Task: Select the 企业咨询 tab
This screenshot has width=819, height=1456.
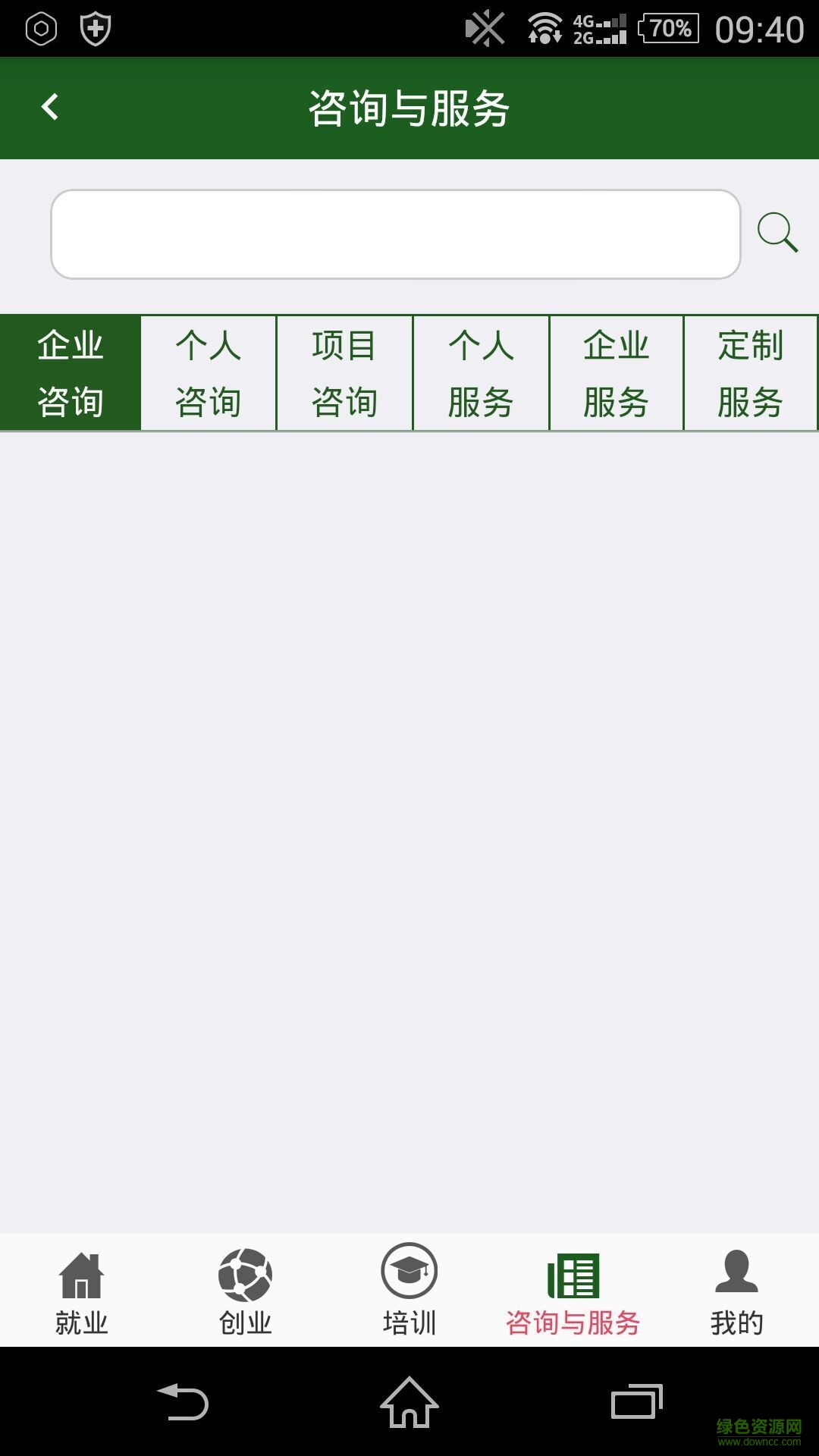Action: [x=71, y=372]
